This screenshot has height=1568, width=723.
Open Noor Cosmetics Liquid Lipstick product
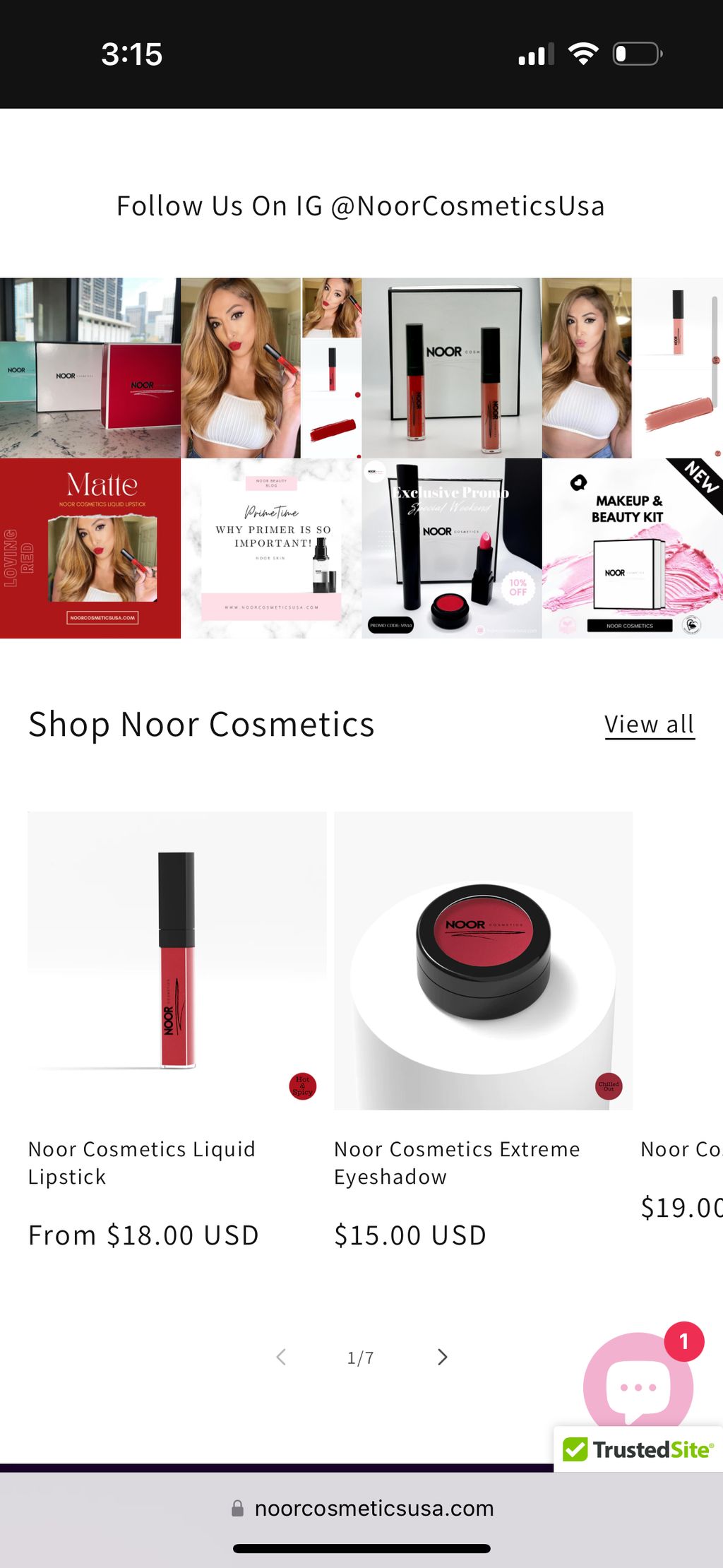coord(177,961)
